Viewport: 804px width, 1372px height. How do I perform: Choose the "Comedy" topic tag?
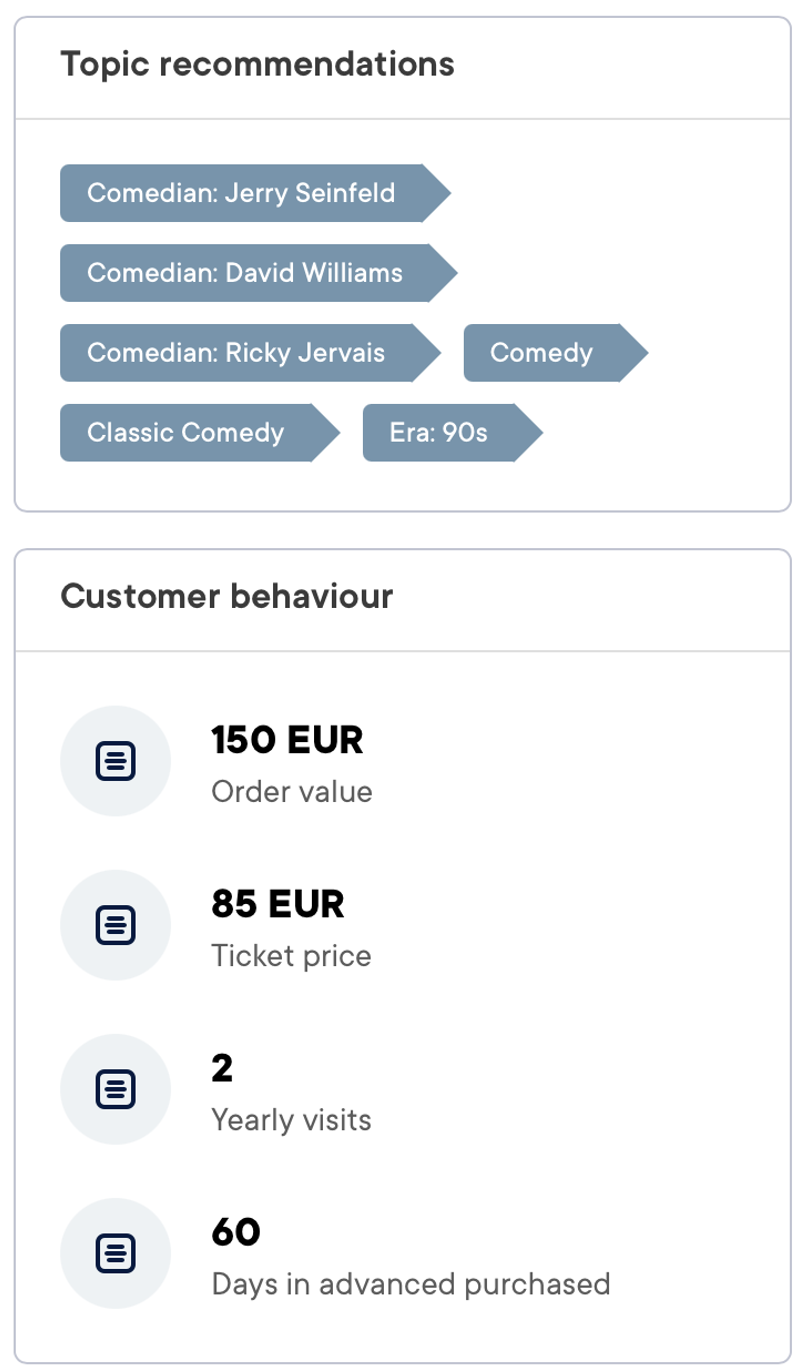(x=540, y=353)
